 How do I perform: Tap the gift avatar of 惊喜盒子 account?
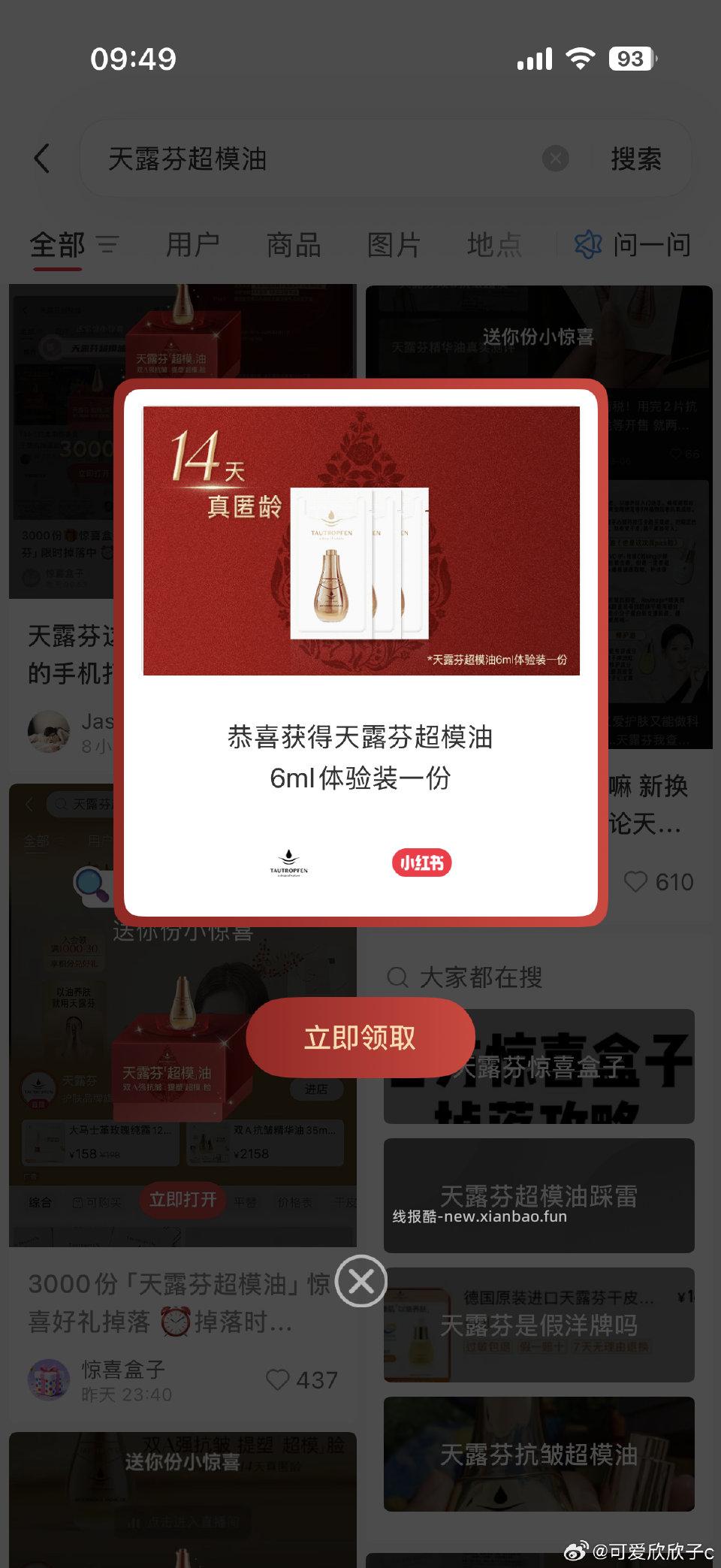pos(49,1379)
